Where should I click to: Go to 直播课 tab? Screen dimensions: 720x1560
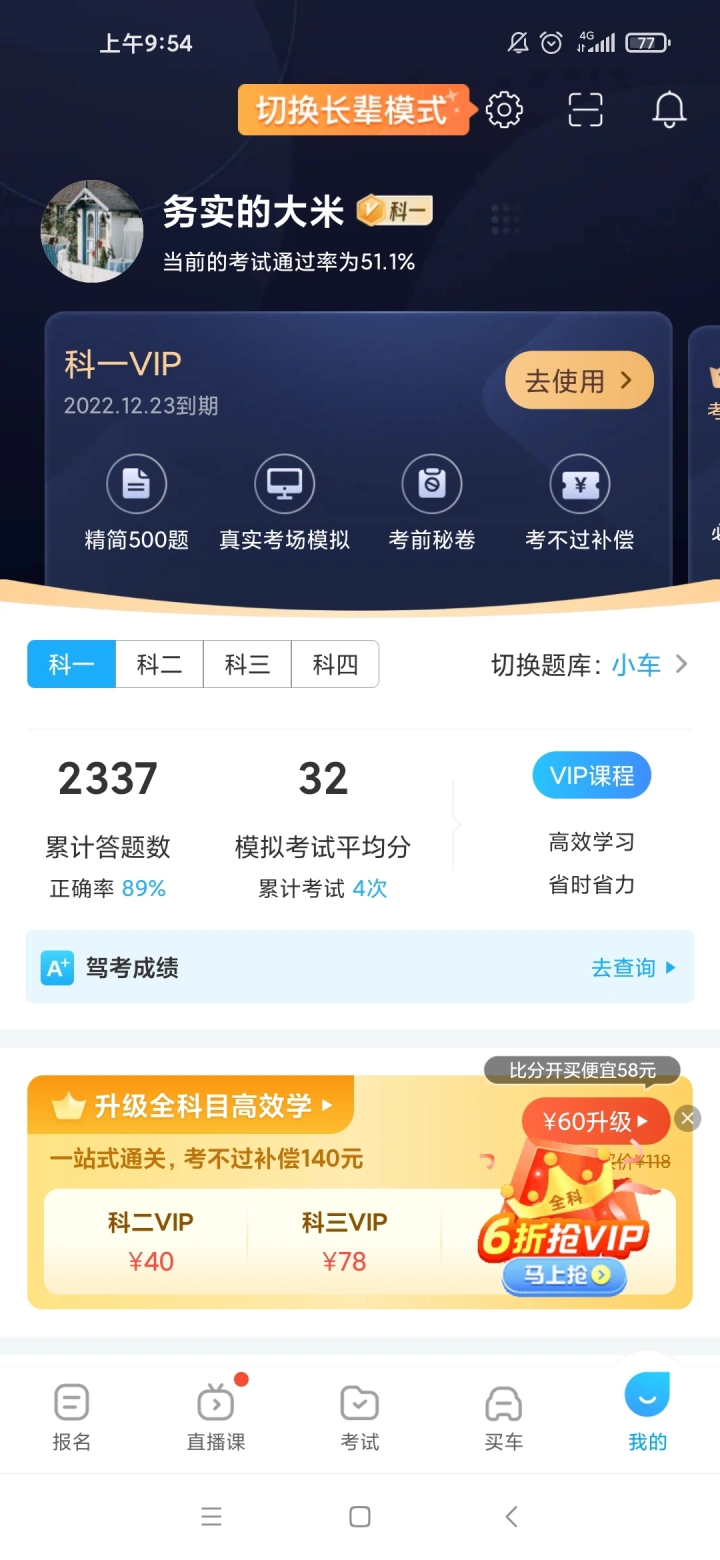click(x=216, y=1415)
